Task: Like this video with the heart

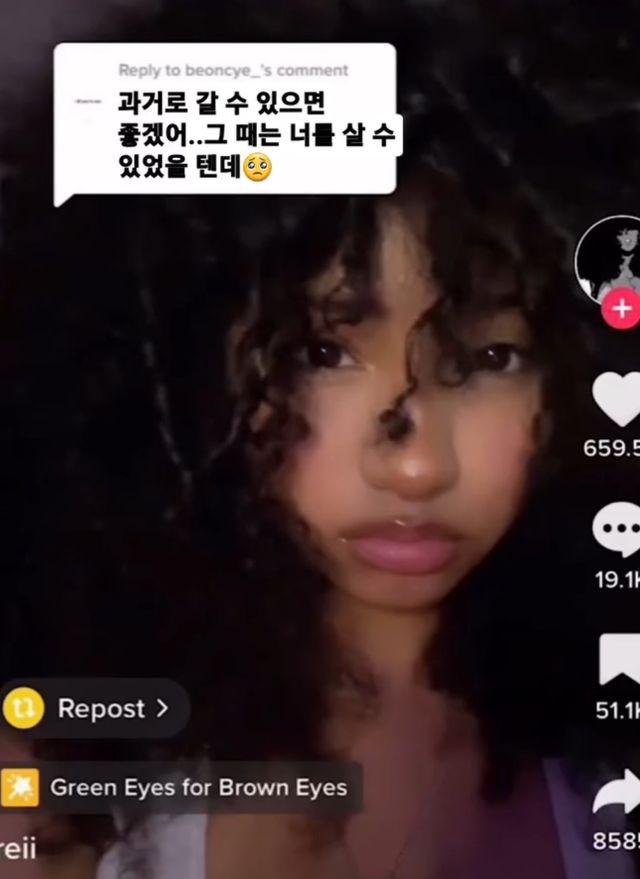Action: click(617, 399)
